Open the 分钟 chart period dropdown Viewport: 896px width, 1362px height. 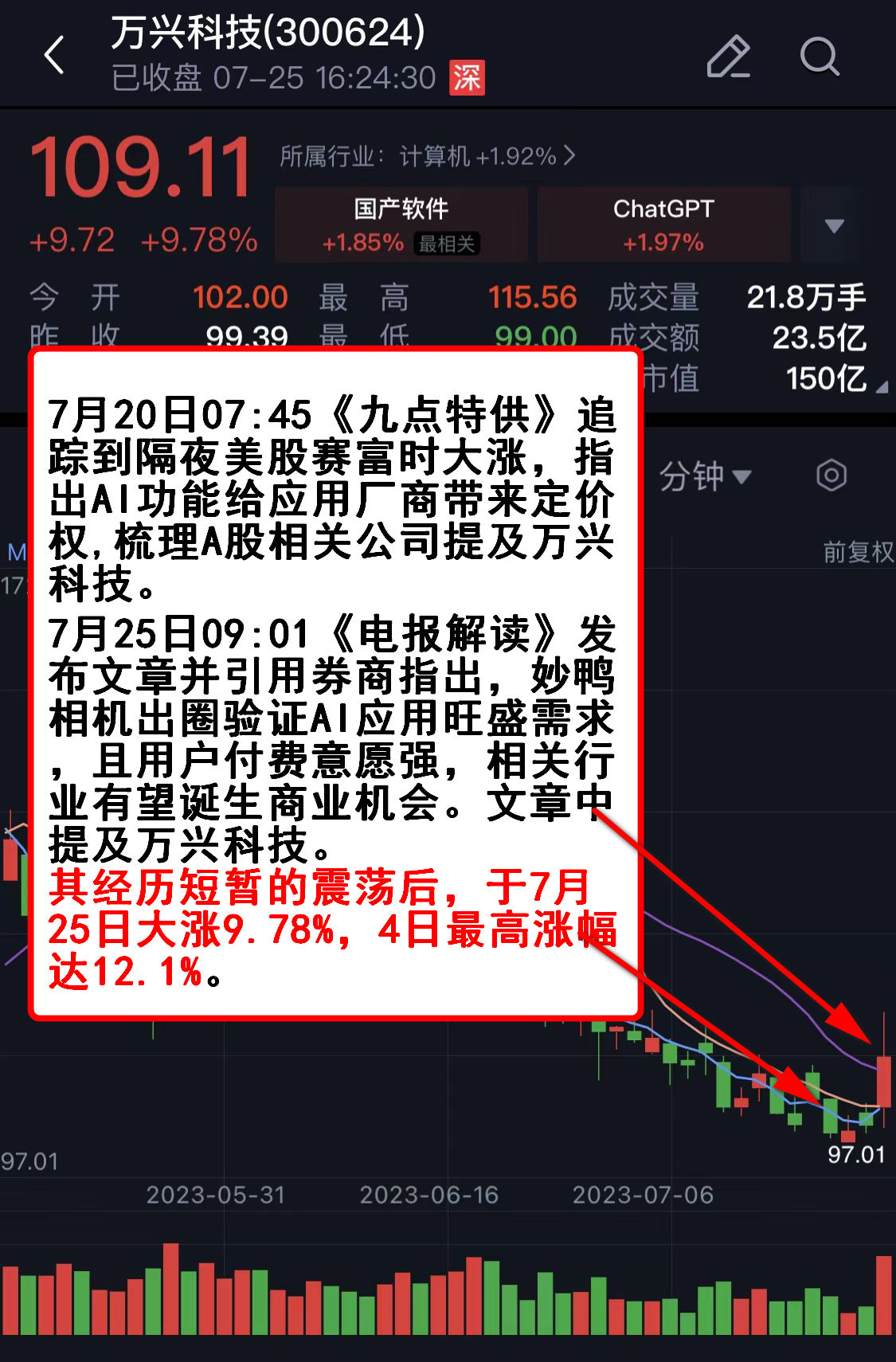point(705,476)
